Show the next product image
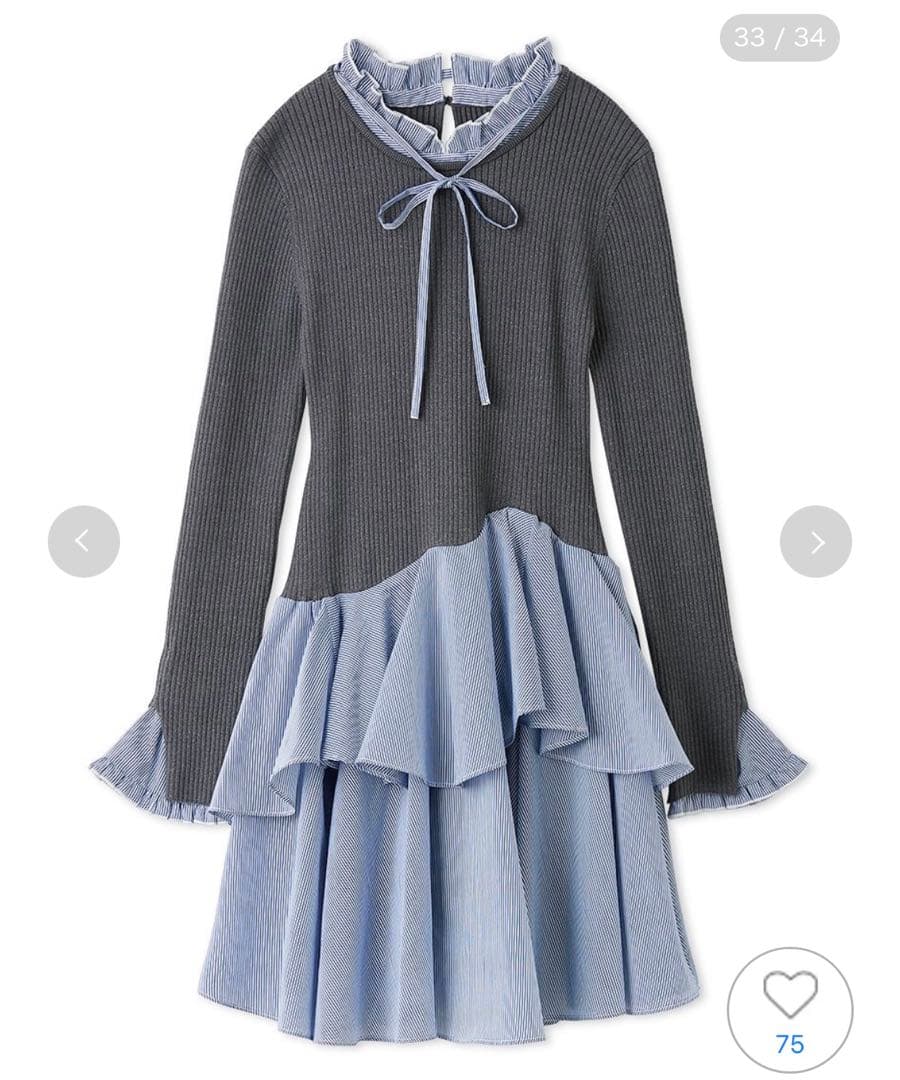900x1080 pixels. (816, 541)
